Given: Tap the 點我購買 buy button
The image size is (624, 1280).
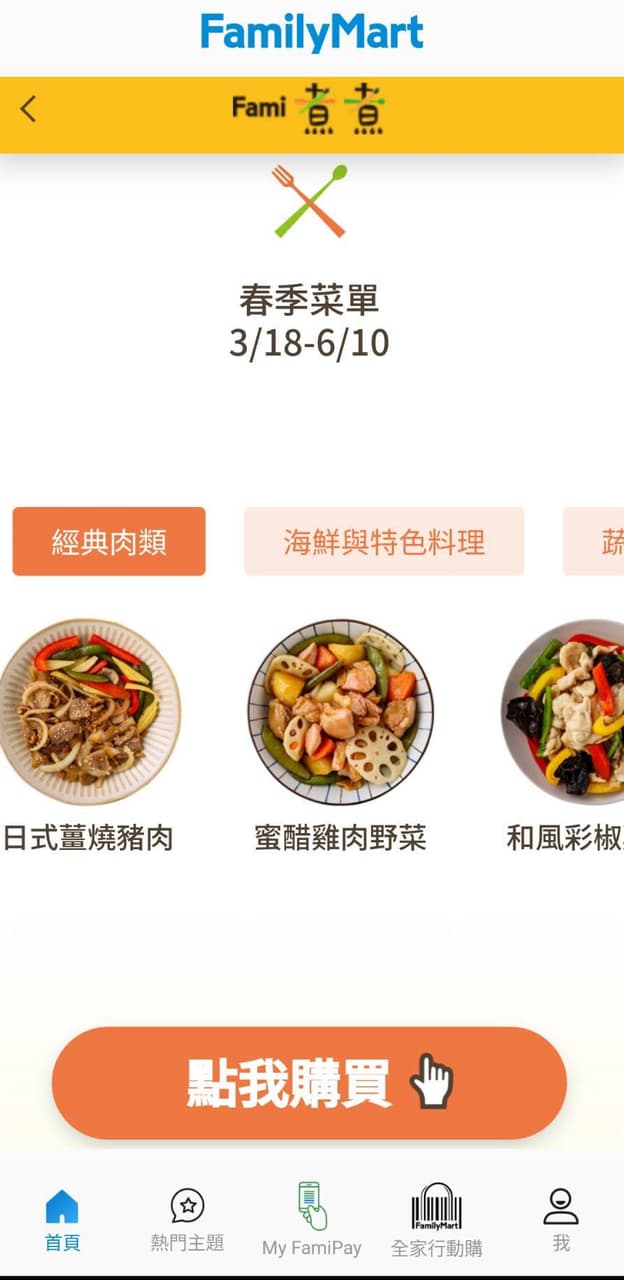Looking at the screenshot, I should (x=309, y=1082).
